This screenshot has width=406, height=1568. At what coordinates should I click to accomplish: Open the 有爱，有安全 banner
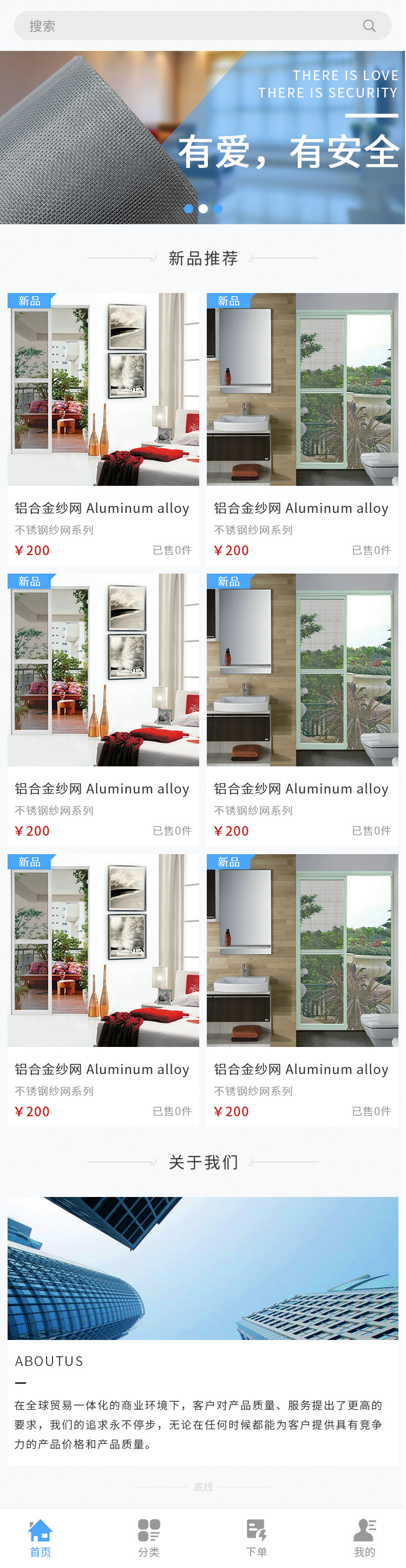coord(202,137)
